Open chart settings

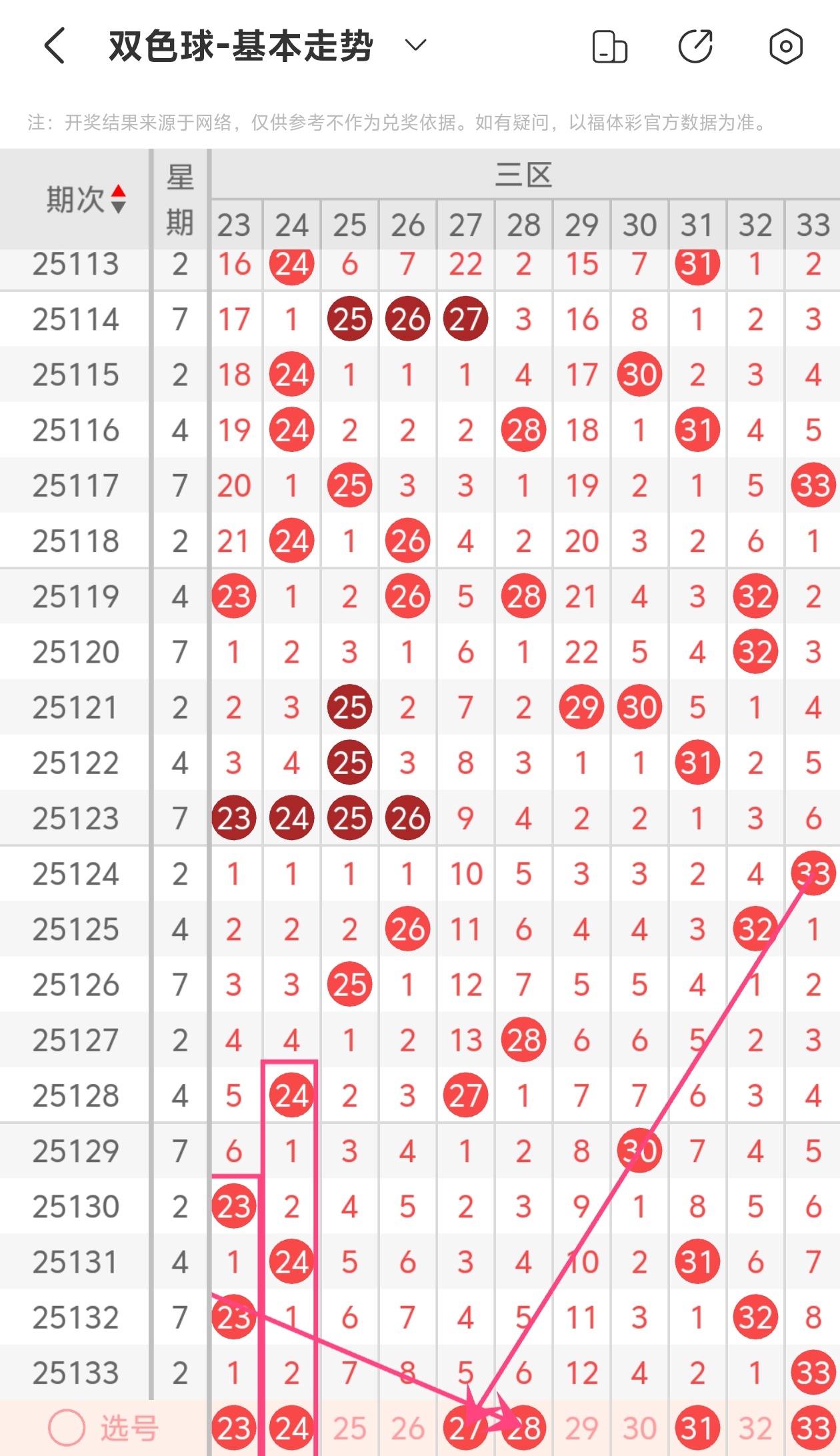click(x=785, y=47)
